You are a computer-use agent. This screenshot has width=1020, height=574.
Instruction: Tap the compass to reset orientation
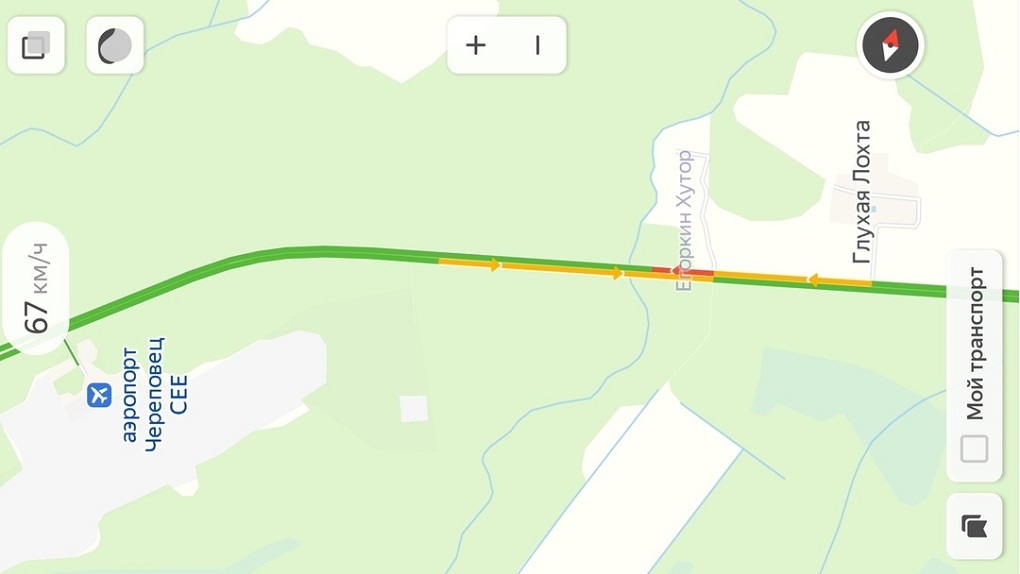coord(890,46)
